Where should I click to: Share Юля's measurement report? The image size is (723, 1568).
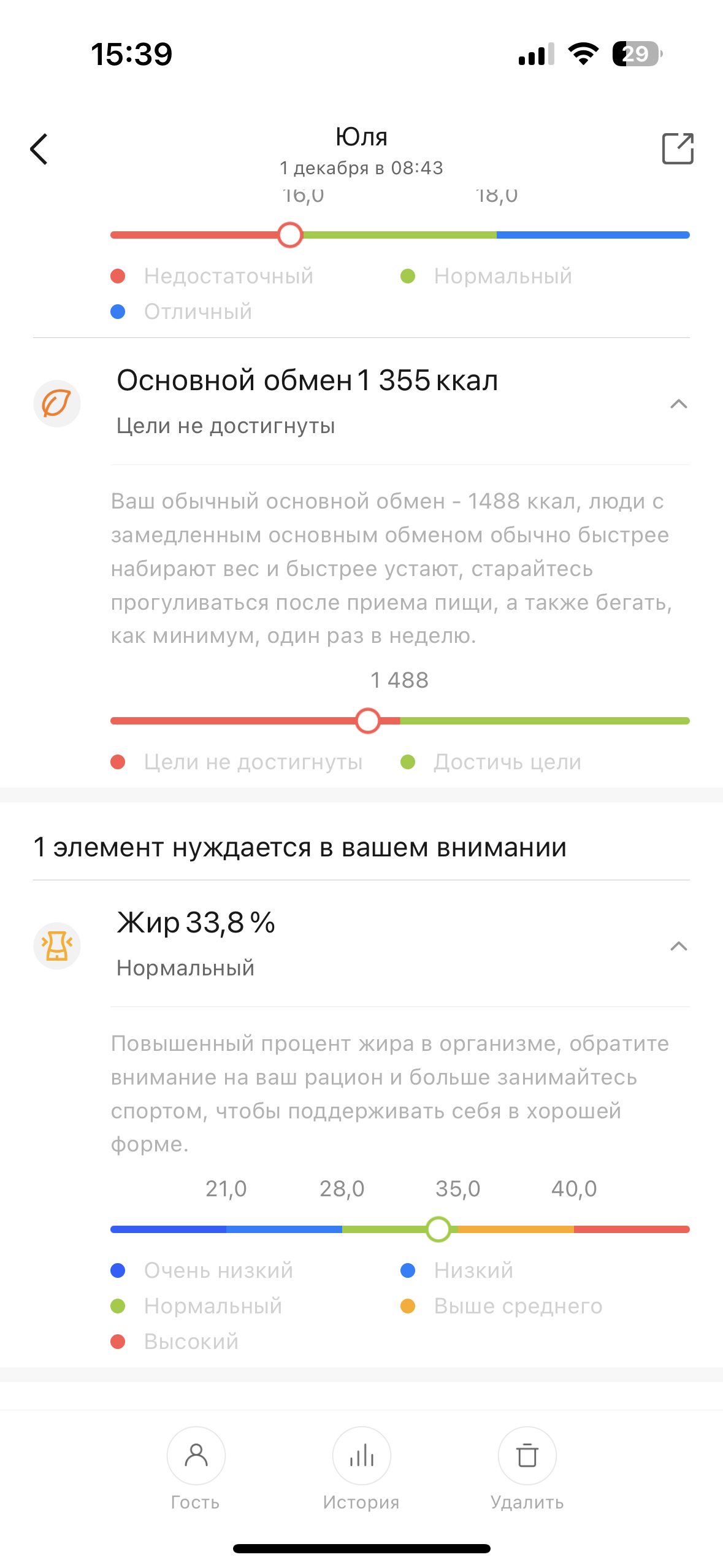[677, 149]
